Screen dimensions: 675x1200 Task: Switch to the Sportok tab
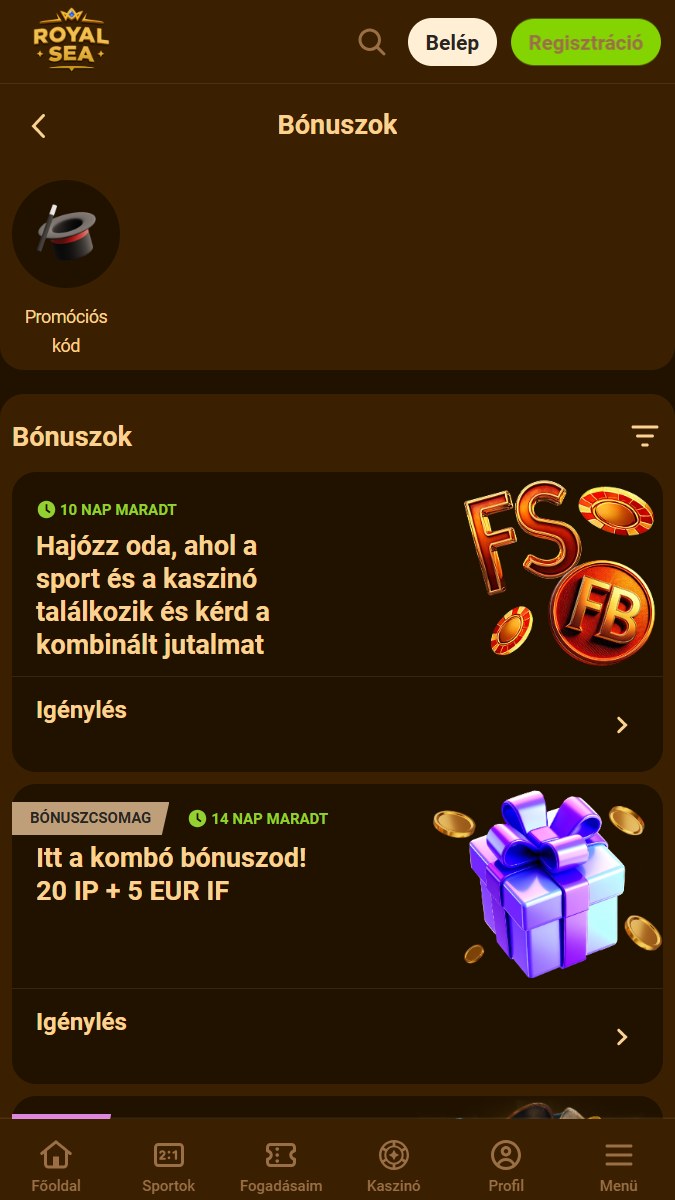click(x=169, y=1167)
